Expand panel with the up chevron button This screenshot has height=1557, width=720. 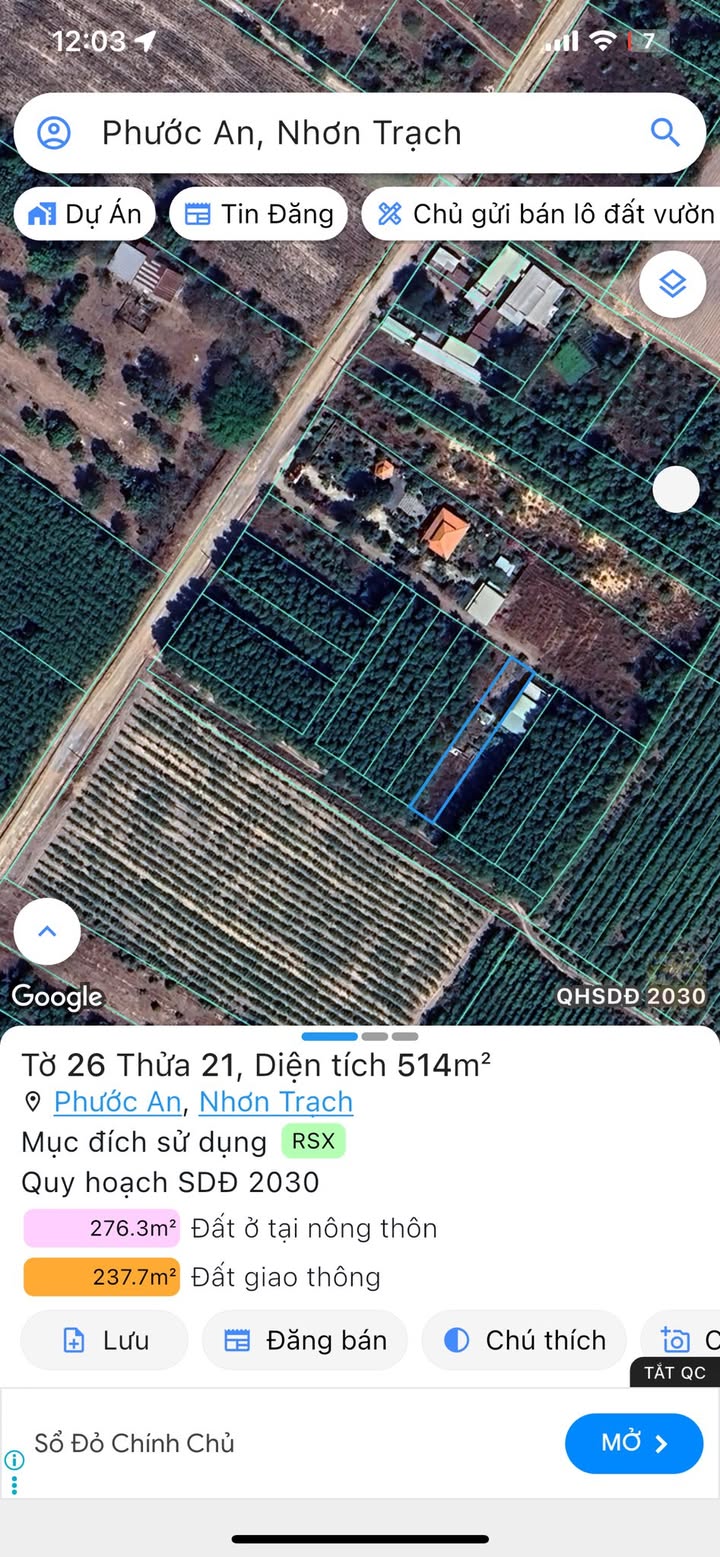click(x=47, y=931)
